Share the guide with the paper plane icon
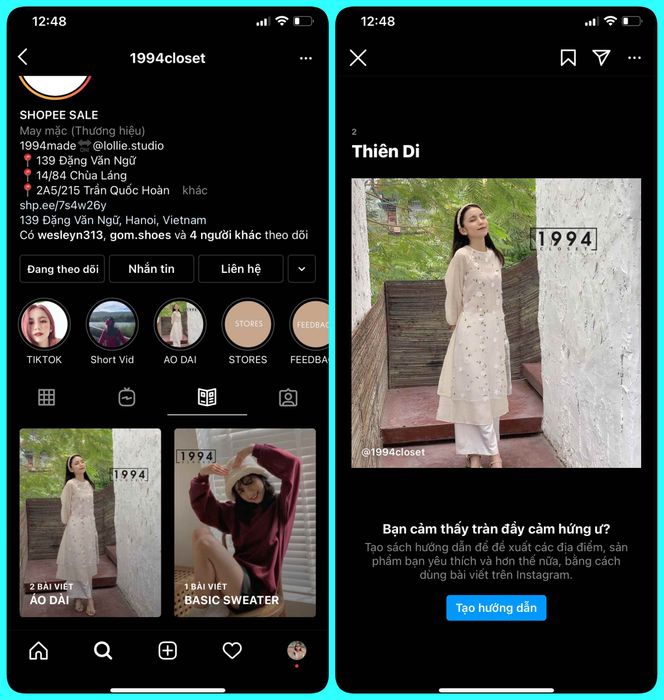 601,58
